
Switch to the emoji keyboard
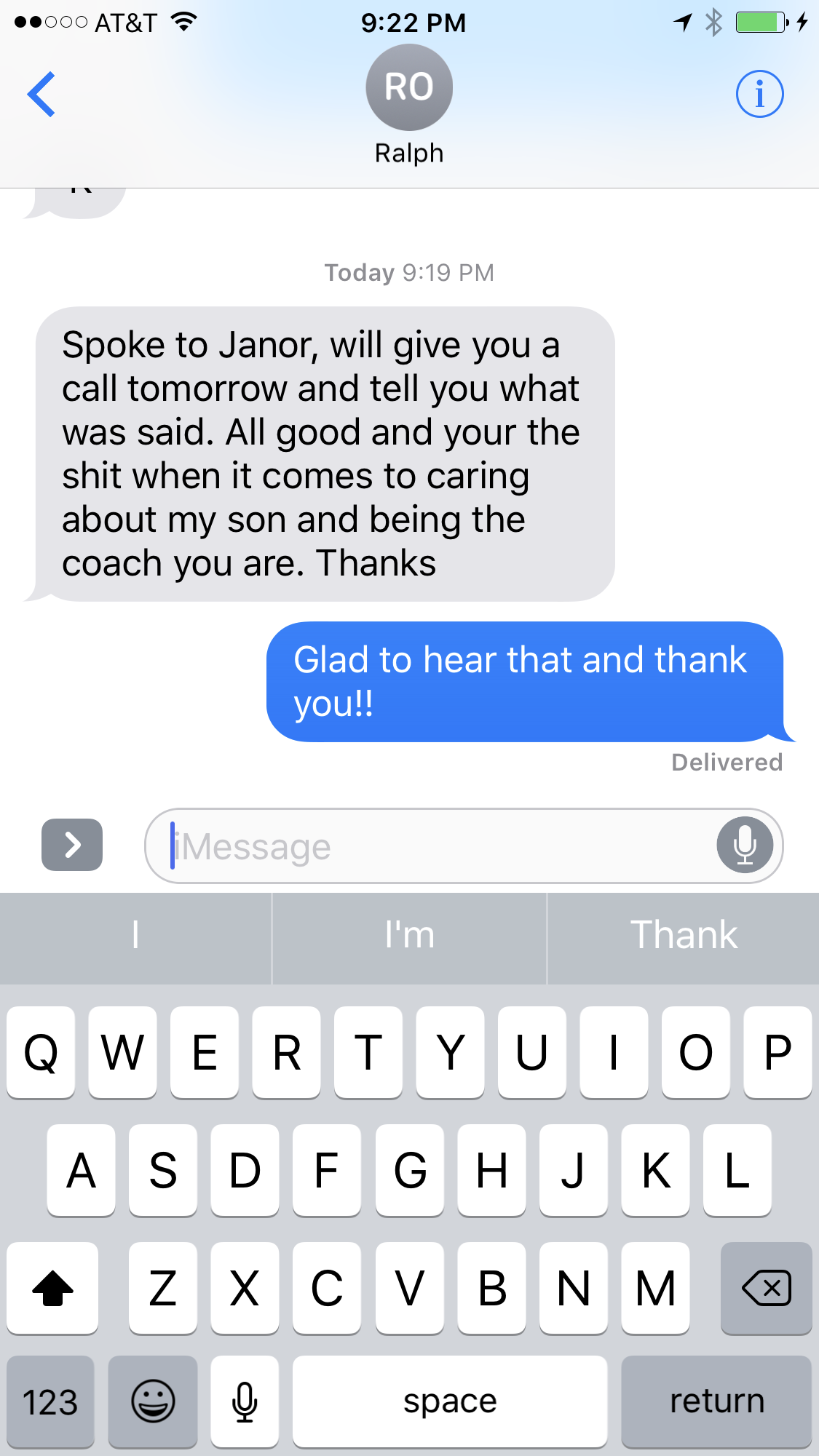tap(153, 1401)
